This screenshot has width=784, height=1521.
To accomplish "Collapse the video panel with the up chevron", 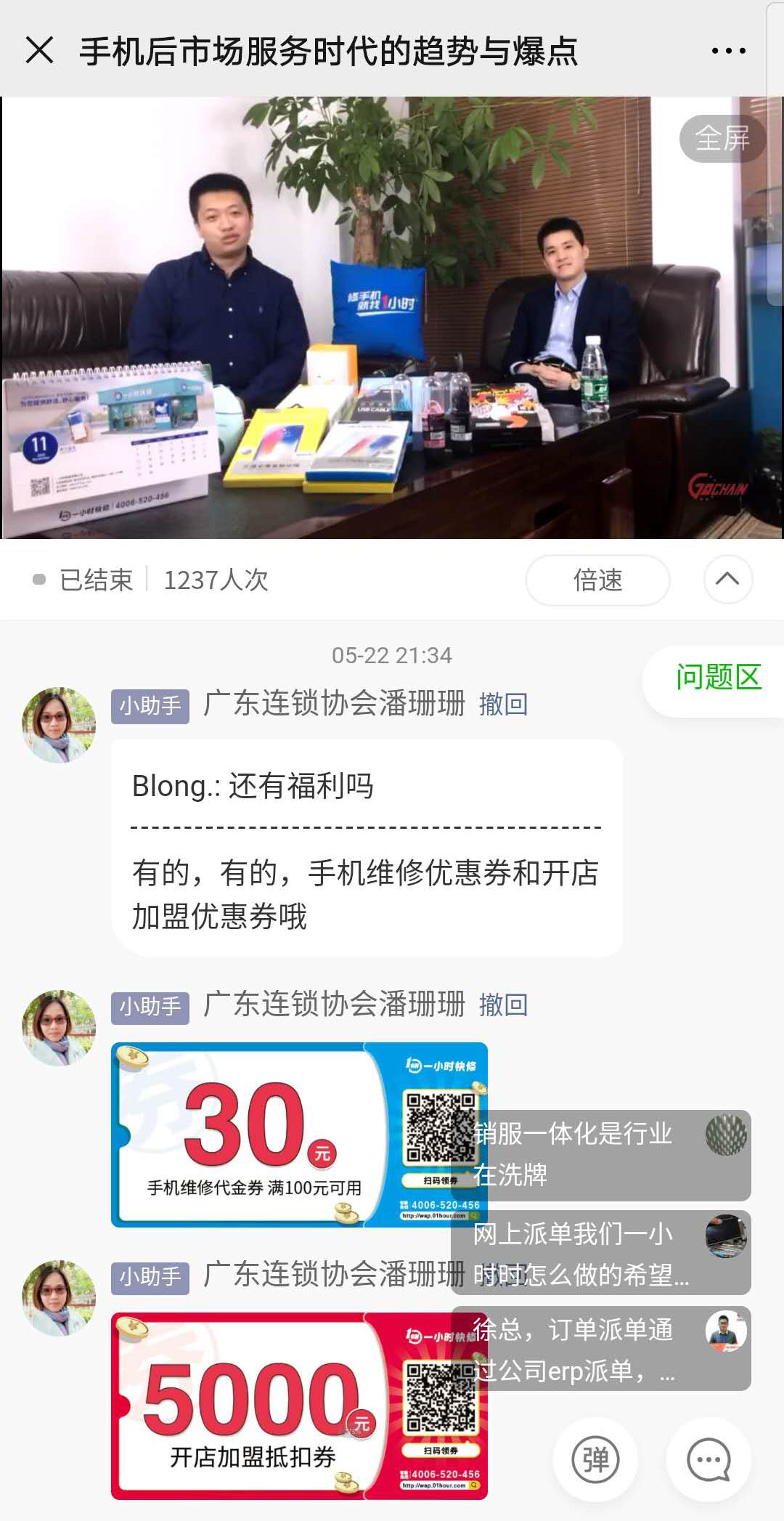I will click(727, 580).
